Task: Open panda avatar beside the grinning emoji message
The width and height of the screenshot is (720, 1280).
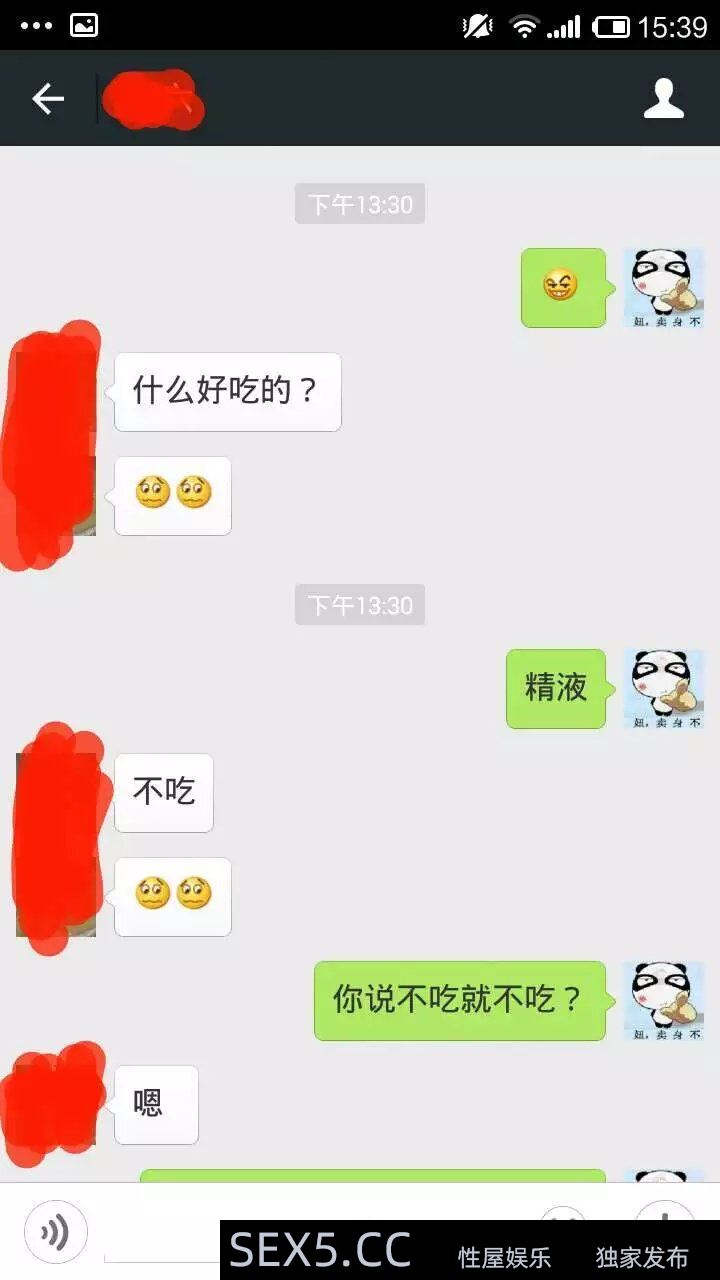Action: tap(664, 288)
